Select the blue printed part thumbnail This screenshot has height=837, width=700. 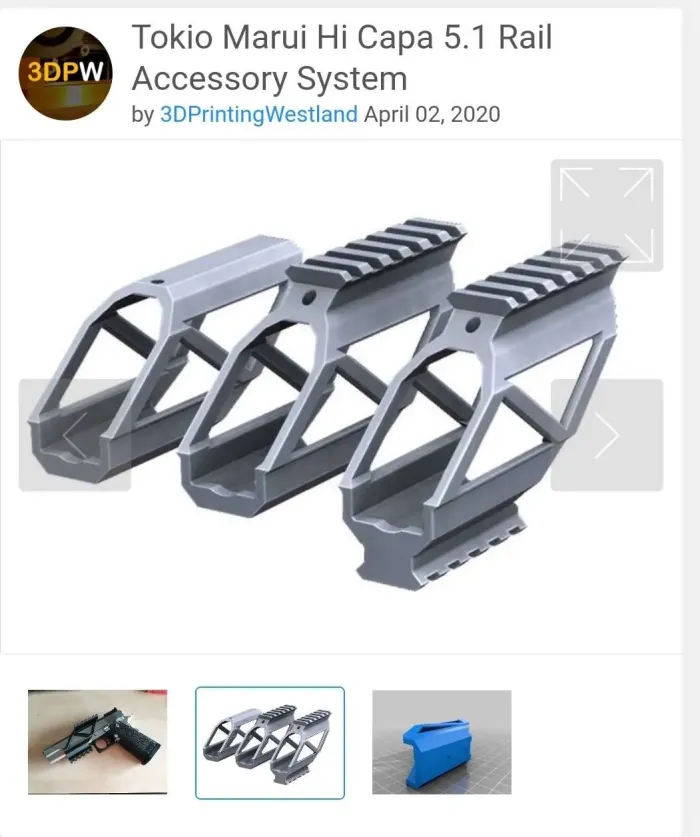point(441,742)
